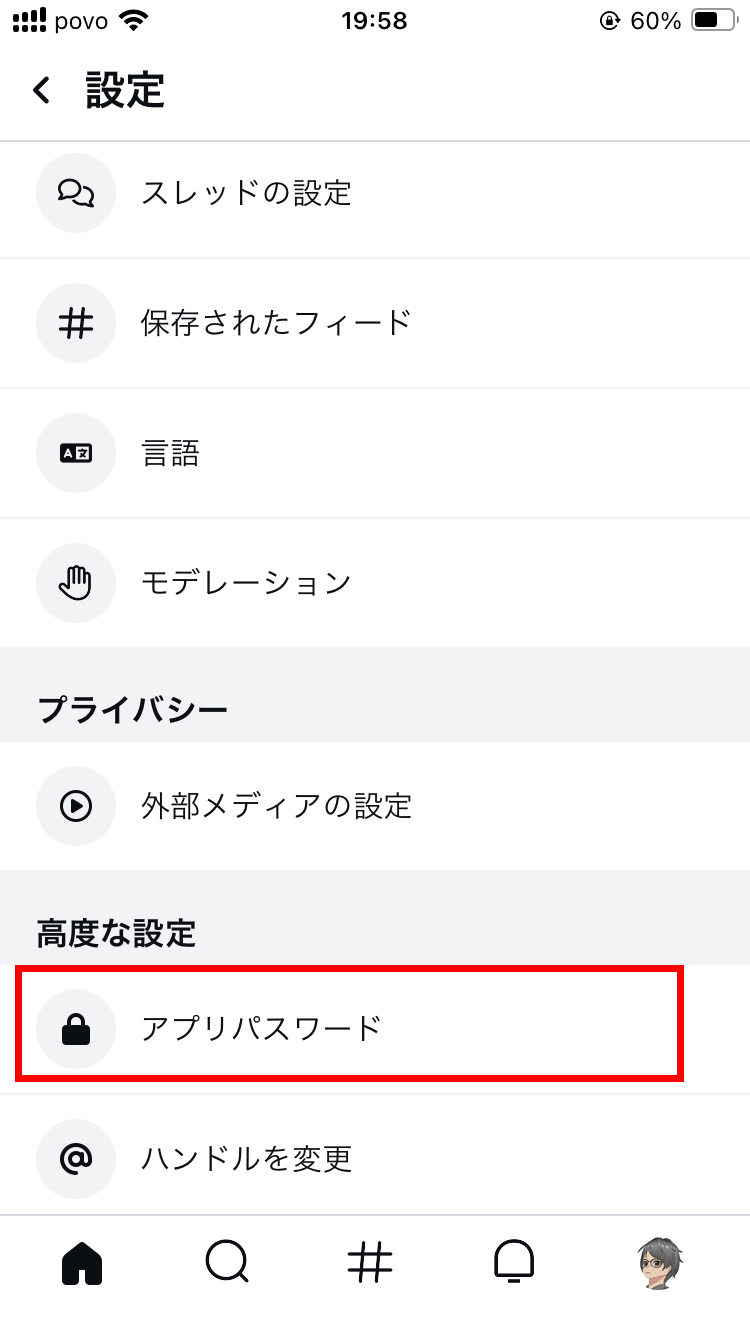Go back from the 設定 screen
Image resolution: width=750 pixels, height=1334 pixels.
[41, 90]
